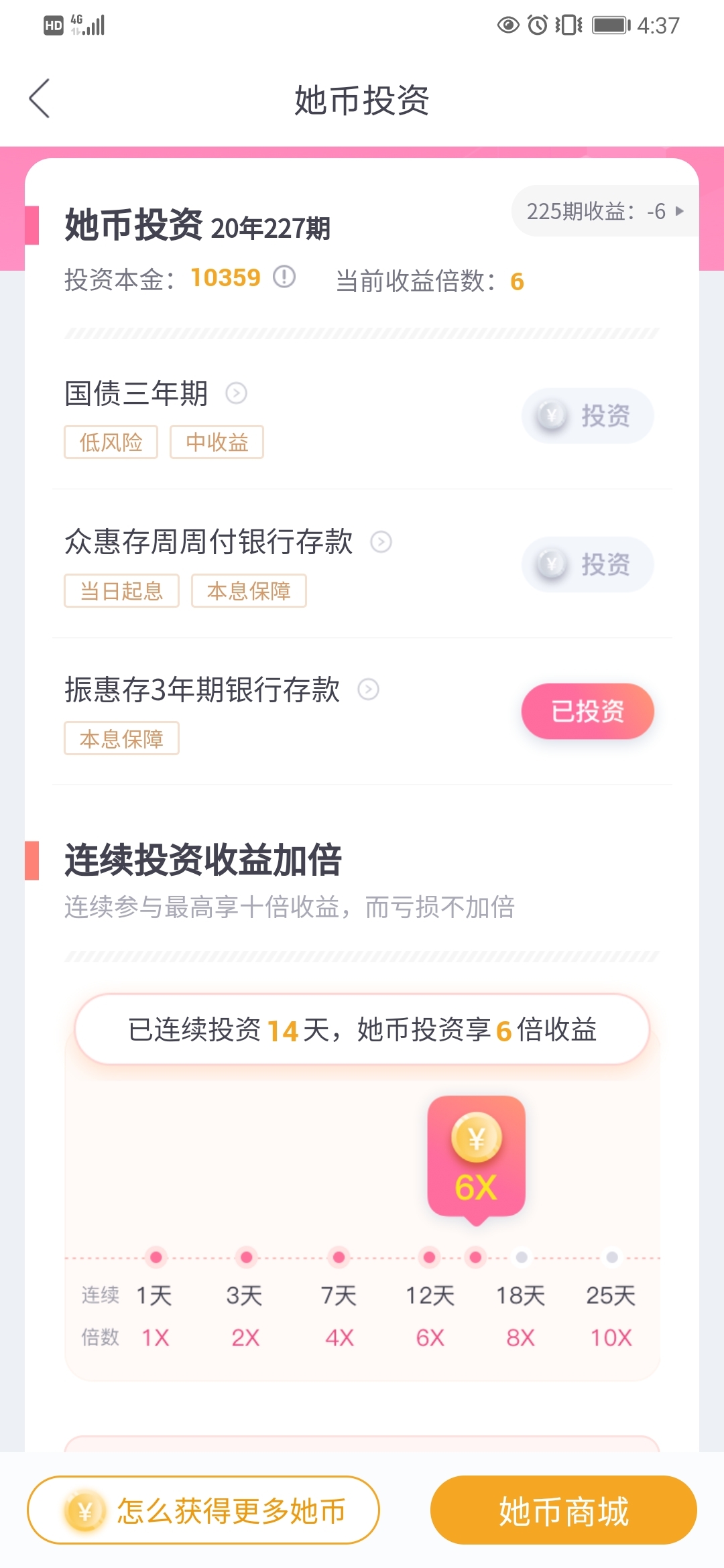This screenshot has width=724, height=1568.
Task: Open details arrow for 国债三年期
Action: click(x=236, y=393)
